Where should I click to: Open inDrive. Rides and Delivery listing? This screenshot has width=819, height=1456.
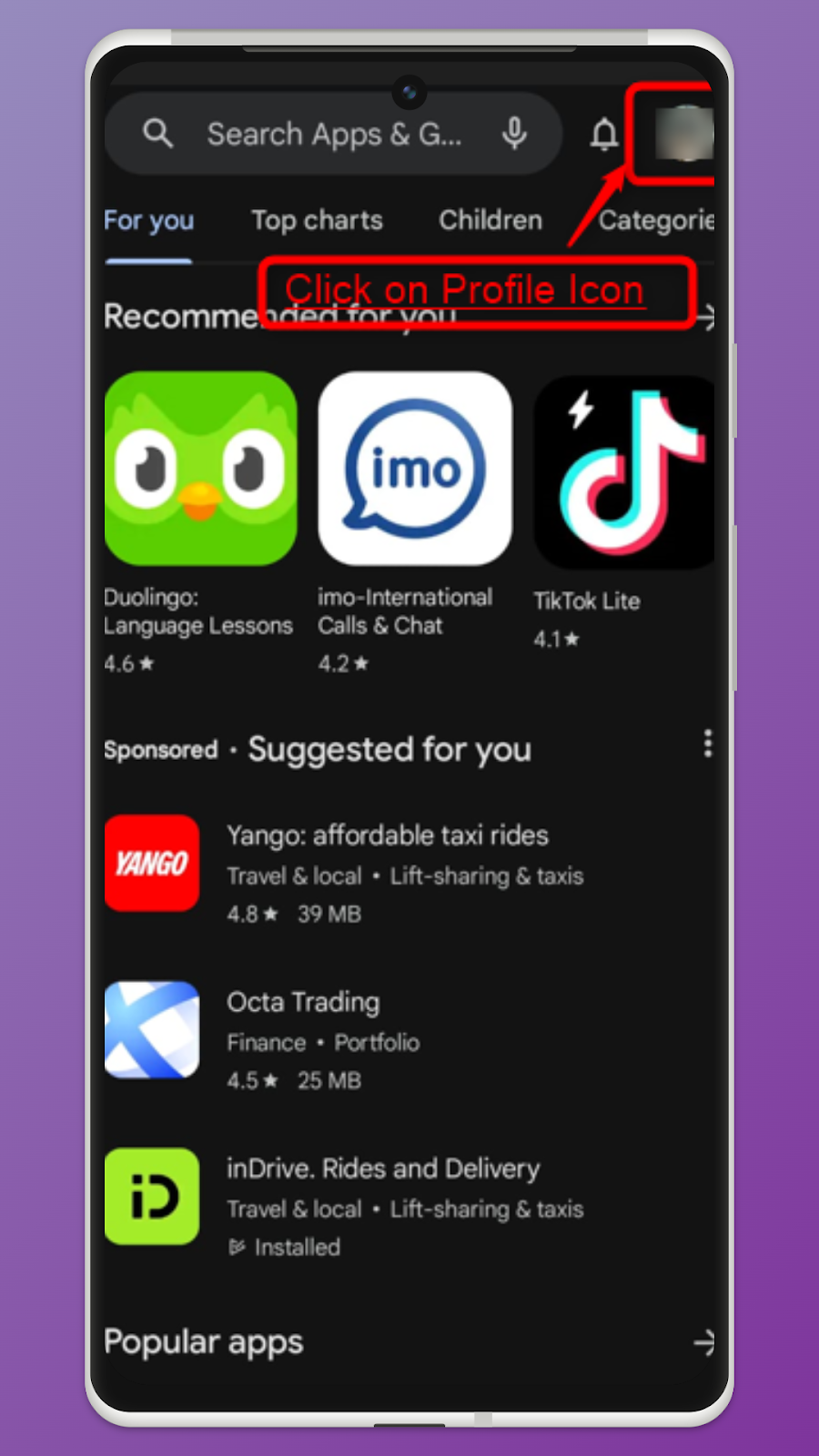[382, 1197]
